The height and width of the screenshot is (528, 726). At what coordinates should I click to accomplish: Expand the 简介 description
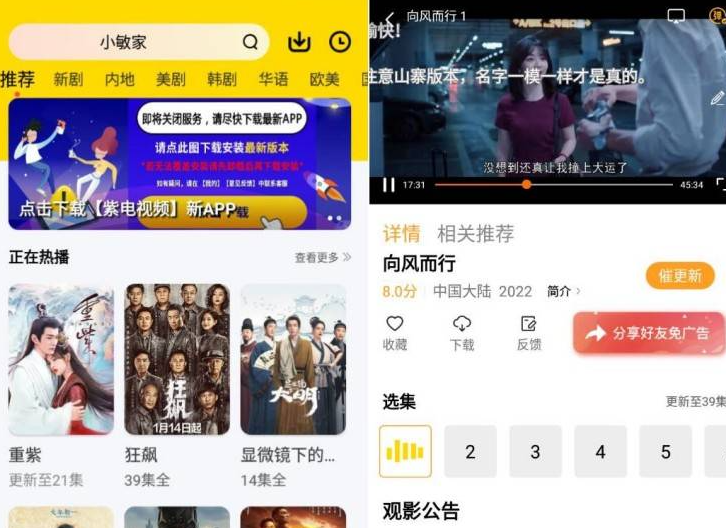pos(563,291)
